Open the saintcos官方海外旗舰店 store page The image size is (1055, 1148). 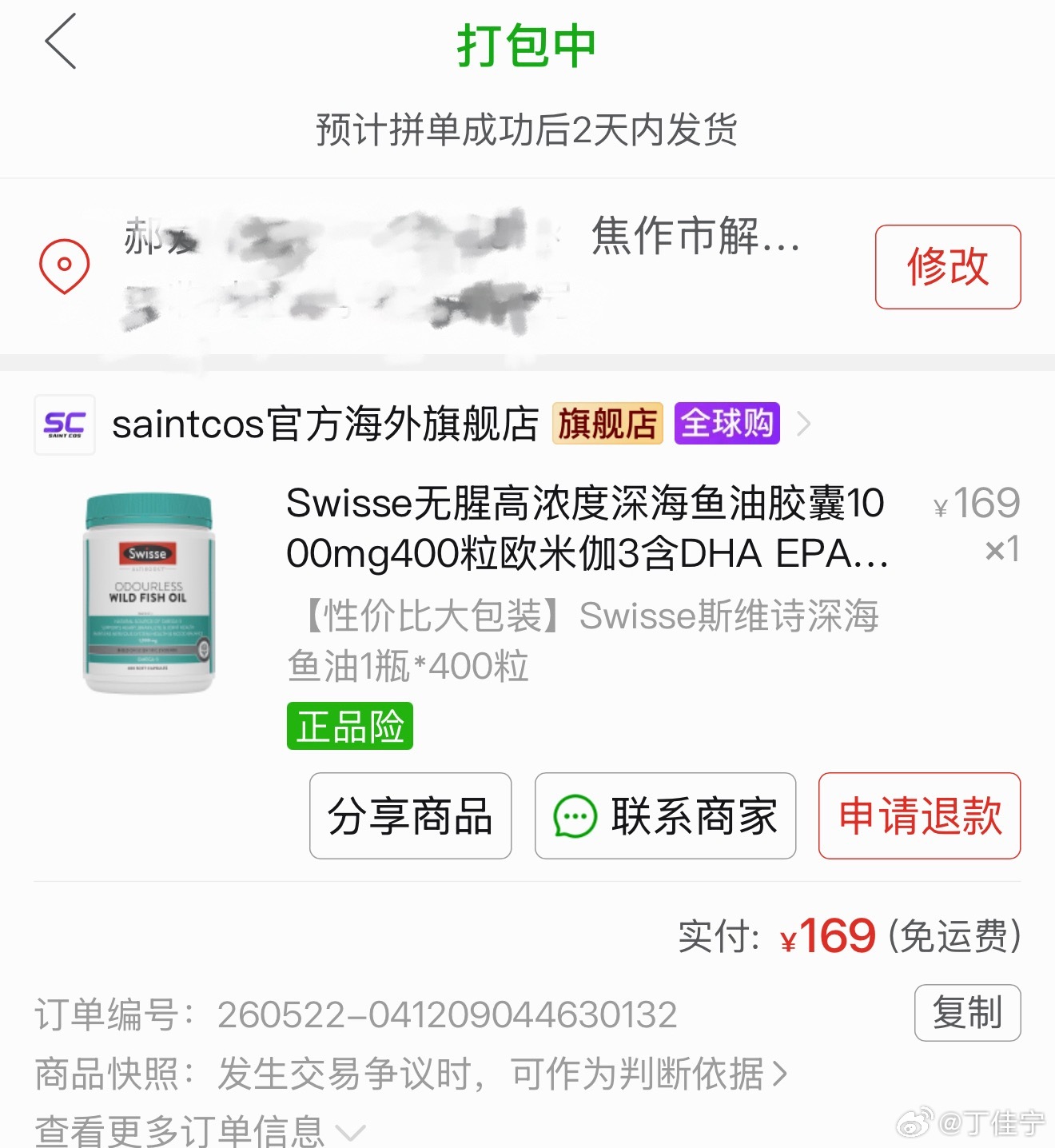tap(422, 424)
